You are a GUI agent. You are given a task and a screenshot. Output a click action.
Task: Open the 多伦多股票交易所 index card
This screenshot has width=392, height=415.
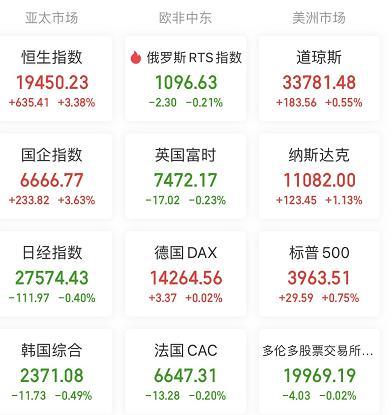[319, 372]
